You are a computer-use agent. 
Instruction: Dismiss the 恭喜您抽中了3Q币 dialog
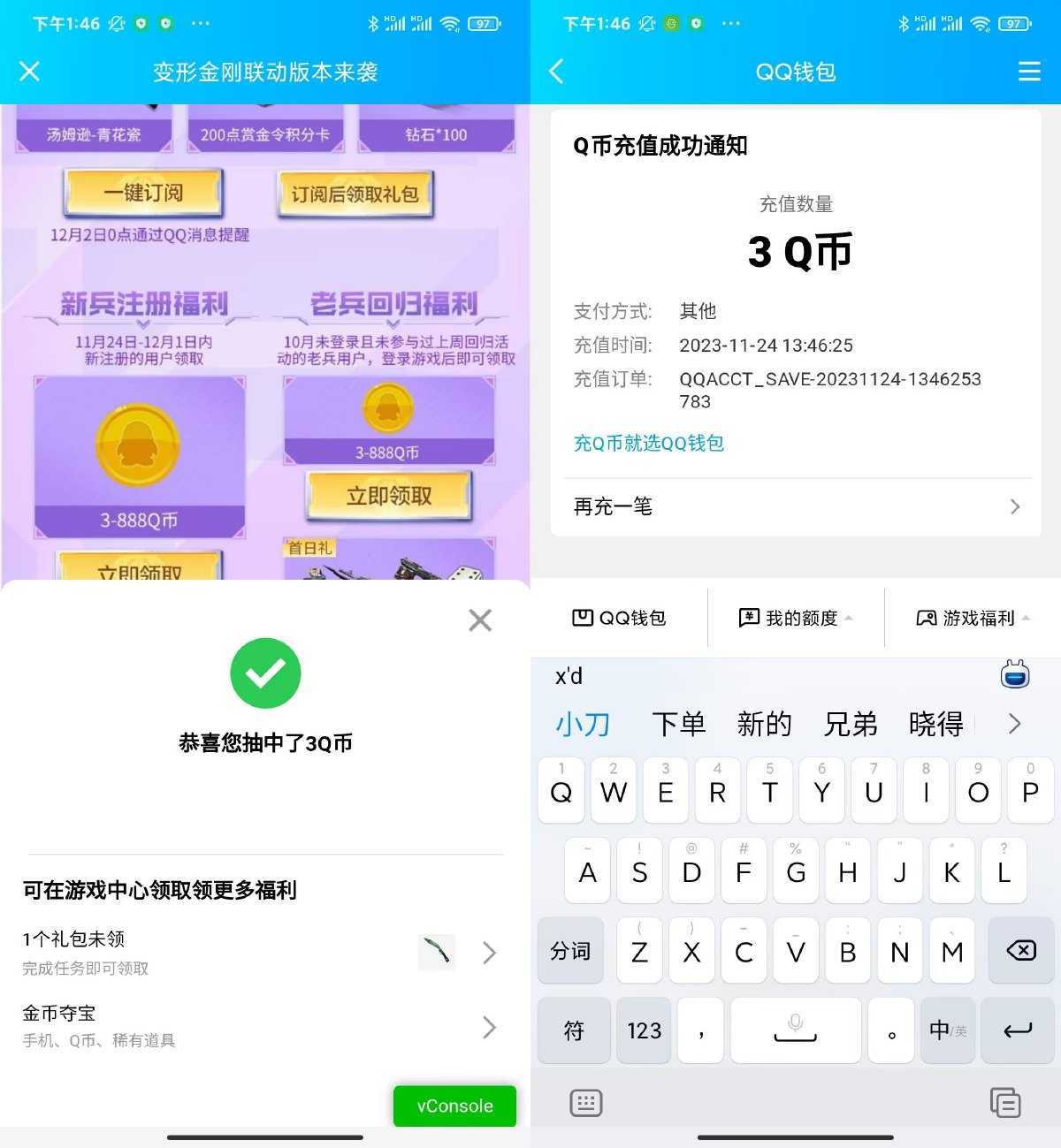point(480,620)
